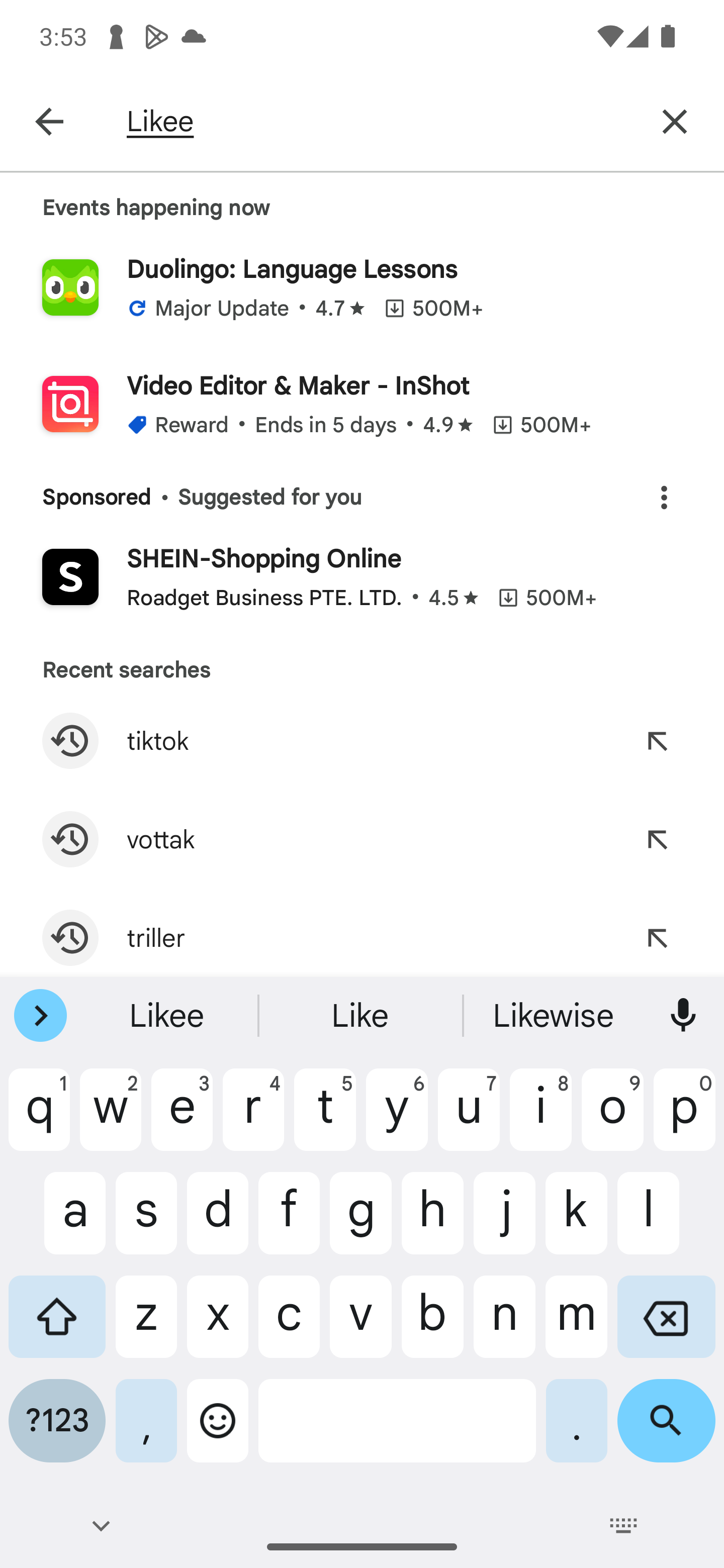This screenshot has height=1568, width=724.
Task: Hit the keyboard backspace key
Action: pyautogui.click(x=666, y=1317)
